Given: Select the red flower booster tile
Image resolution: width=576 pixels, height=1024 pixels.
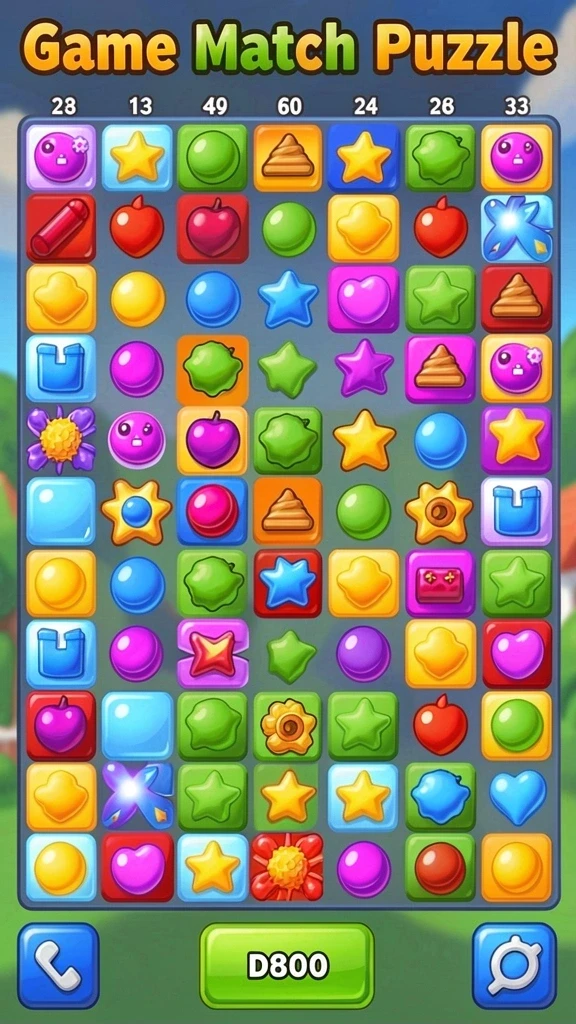Looking at the screenshot, I should pos(287,867).
